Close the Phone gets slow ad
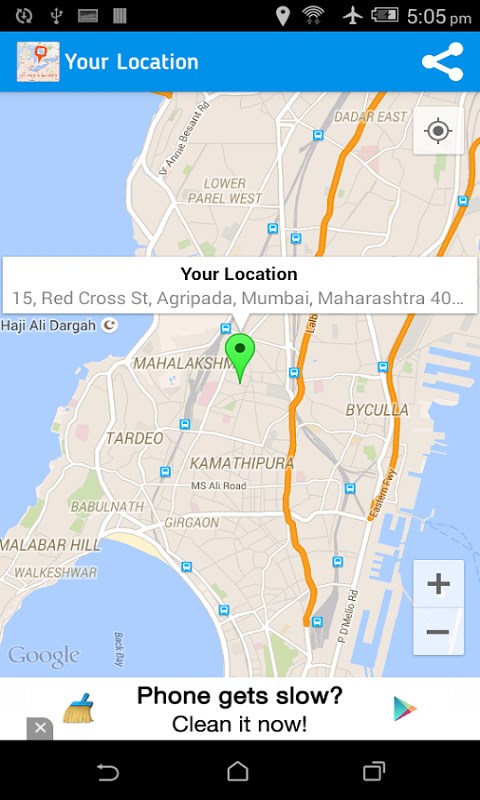Screen dimensions: 480x800 point(40,728)
